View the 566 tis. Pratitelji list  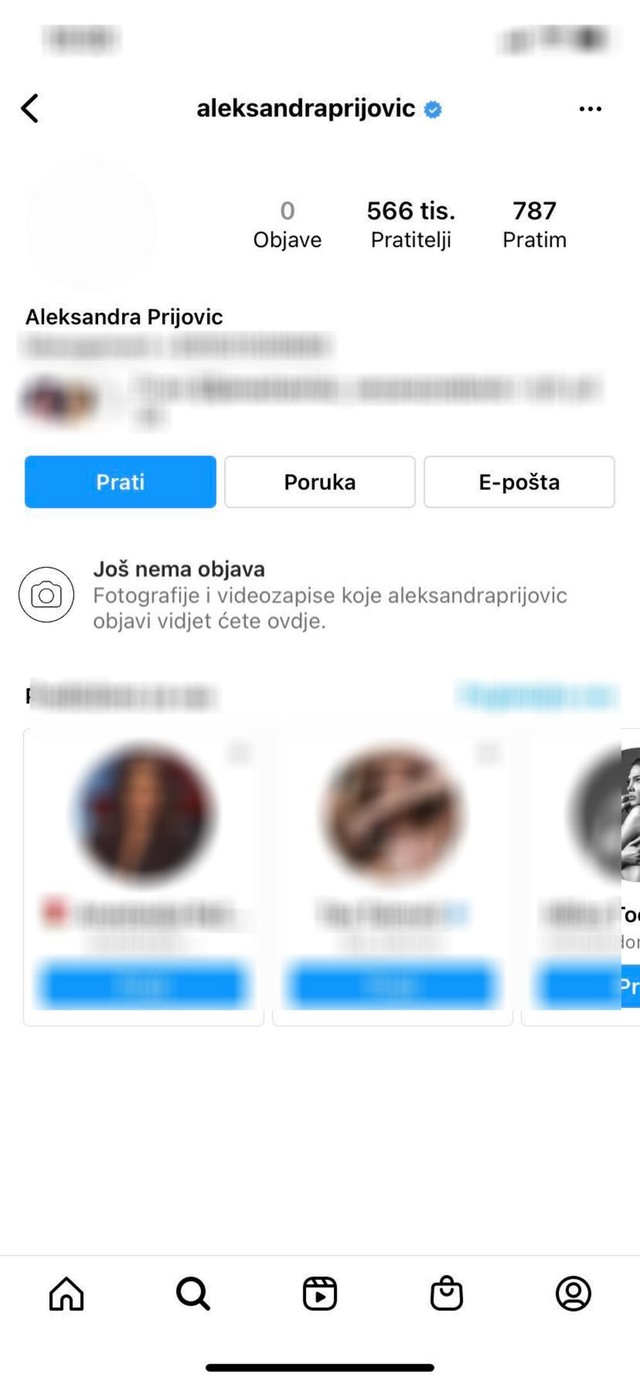pyautogui.click(x=410, y=224)
